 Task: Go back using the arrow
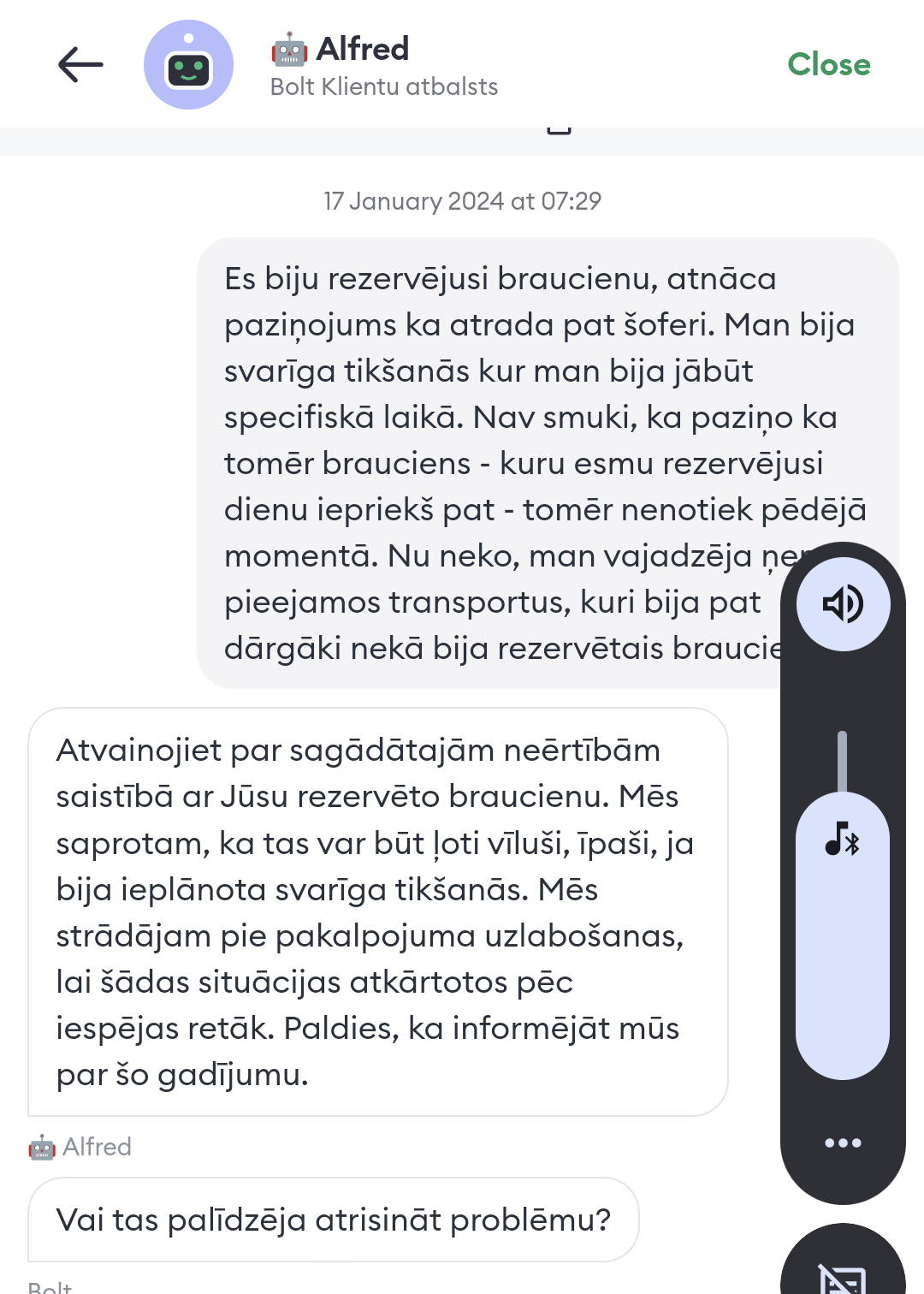pos(80,65)
